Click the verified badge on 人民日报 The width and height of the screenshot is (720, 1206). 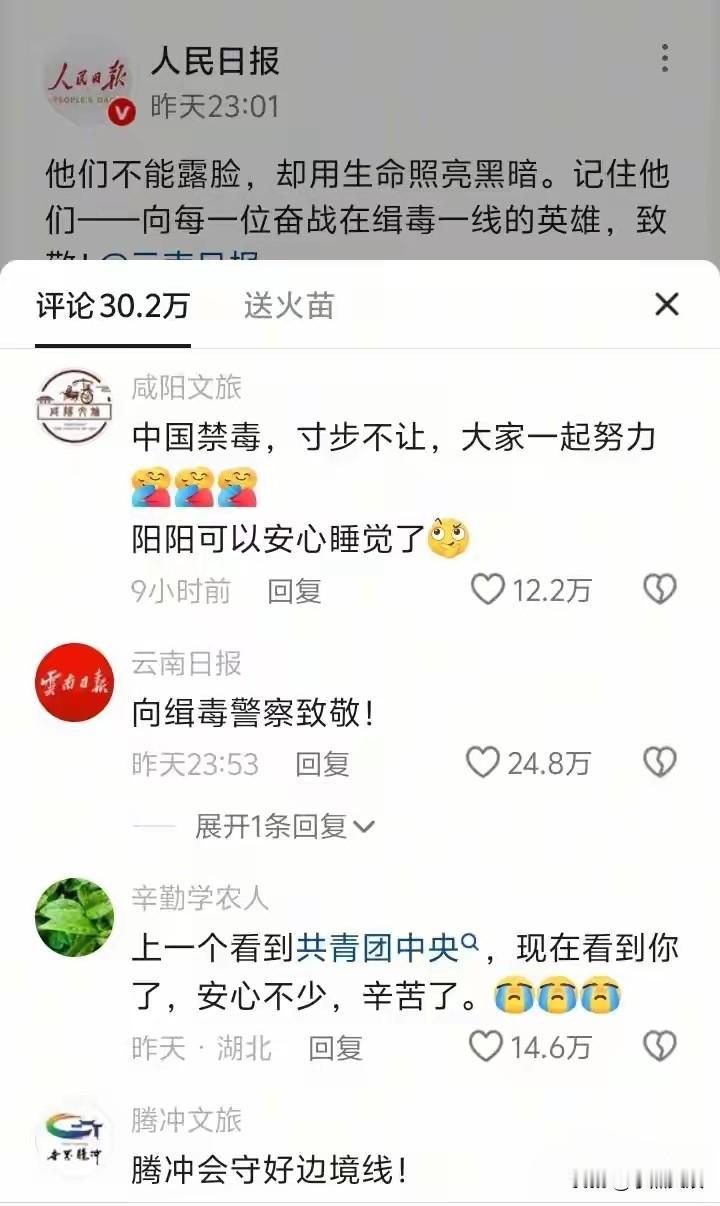point(122,113)
